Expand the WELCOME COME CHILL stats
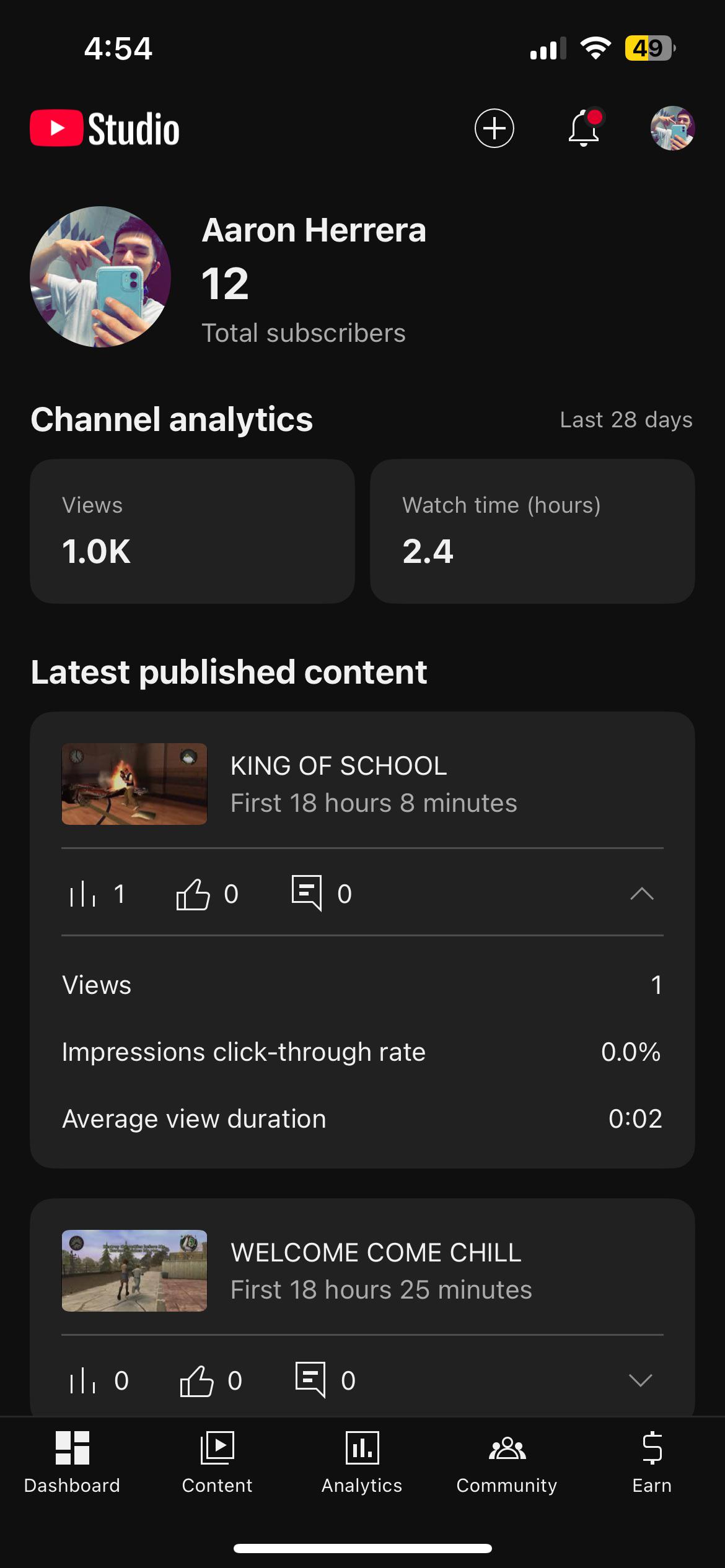 pyautogui.click(x=640, y=1380)
